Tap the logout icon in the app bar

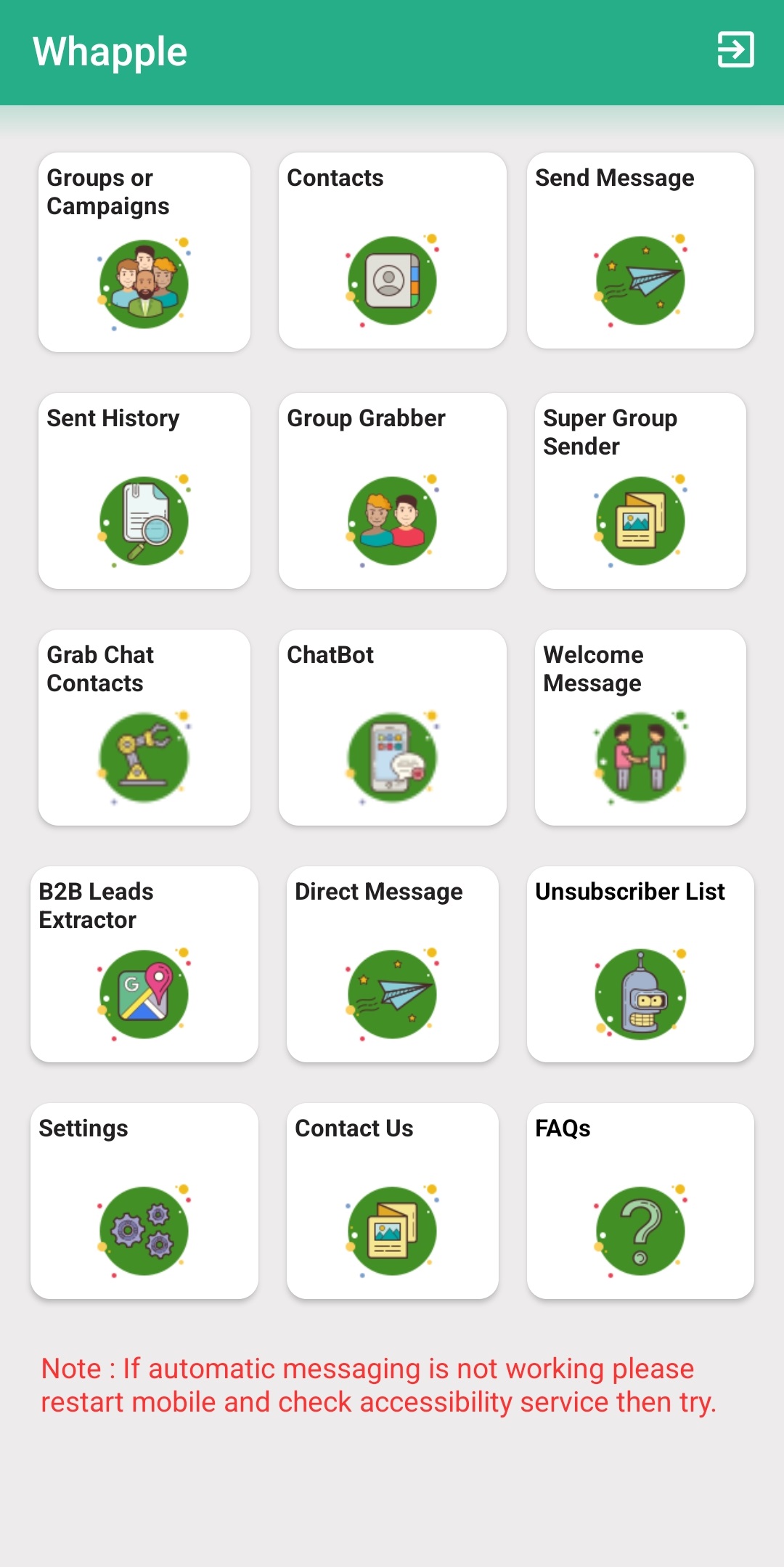click(735, 50)
